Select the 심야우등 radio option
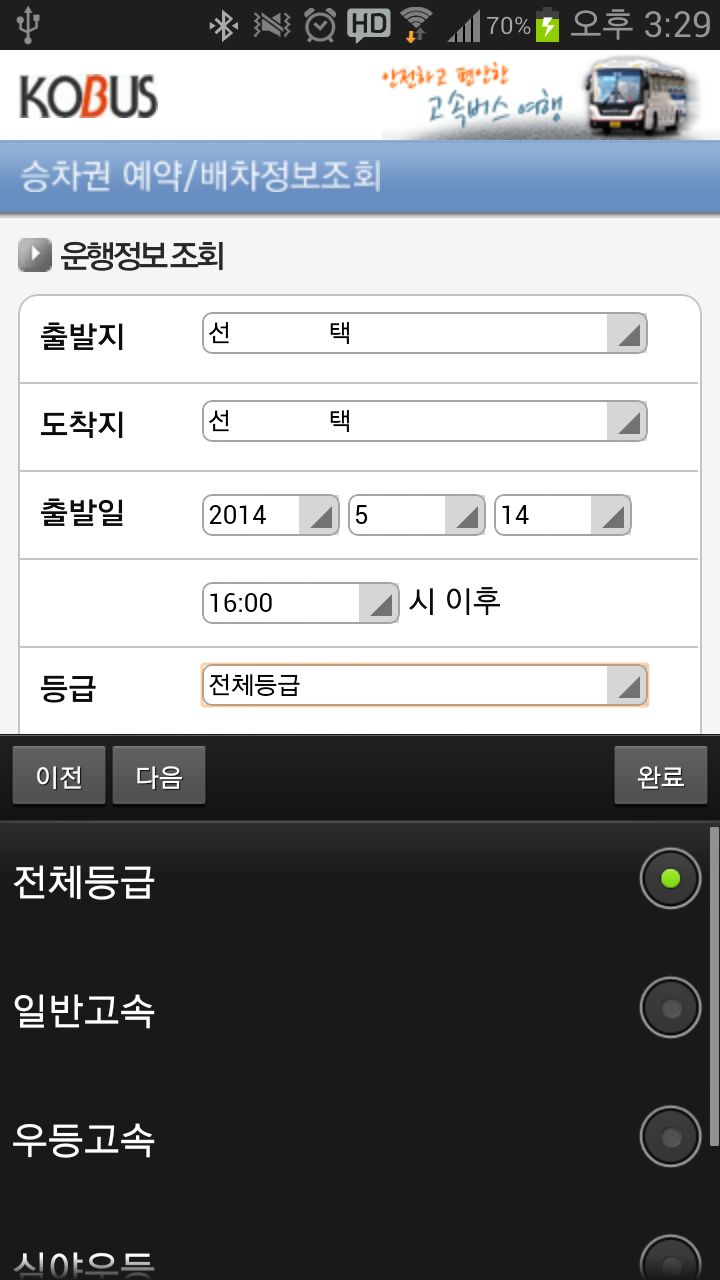Viewport: 720px width, 1280px height. [x=360, y=1256]
